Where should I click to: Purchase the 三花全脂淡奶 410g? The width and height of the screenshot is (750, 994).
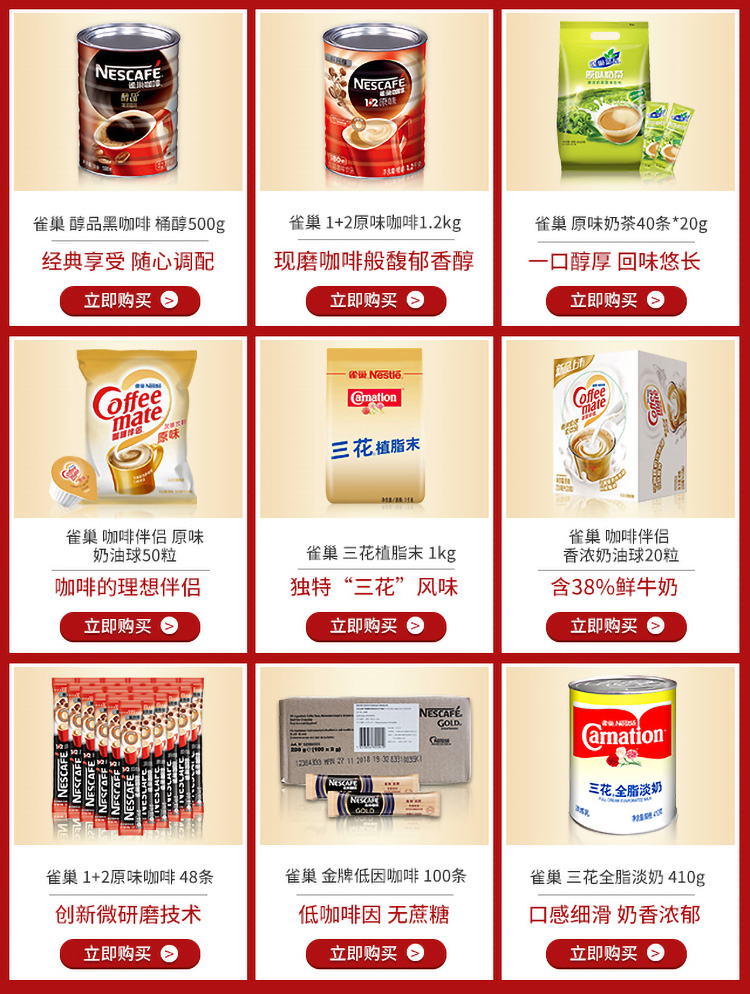[x=616, y=953]
